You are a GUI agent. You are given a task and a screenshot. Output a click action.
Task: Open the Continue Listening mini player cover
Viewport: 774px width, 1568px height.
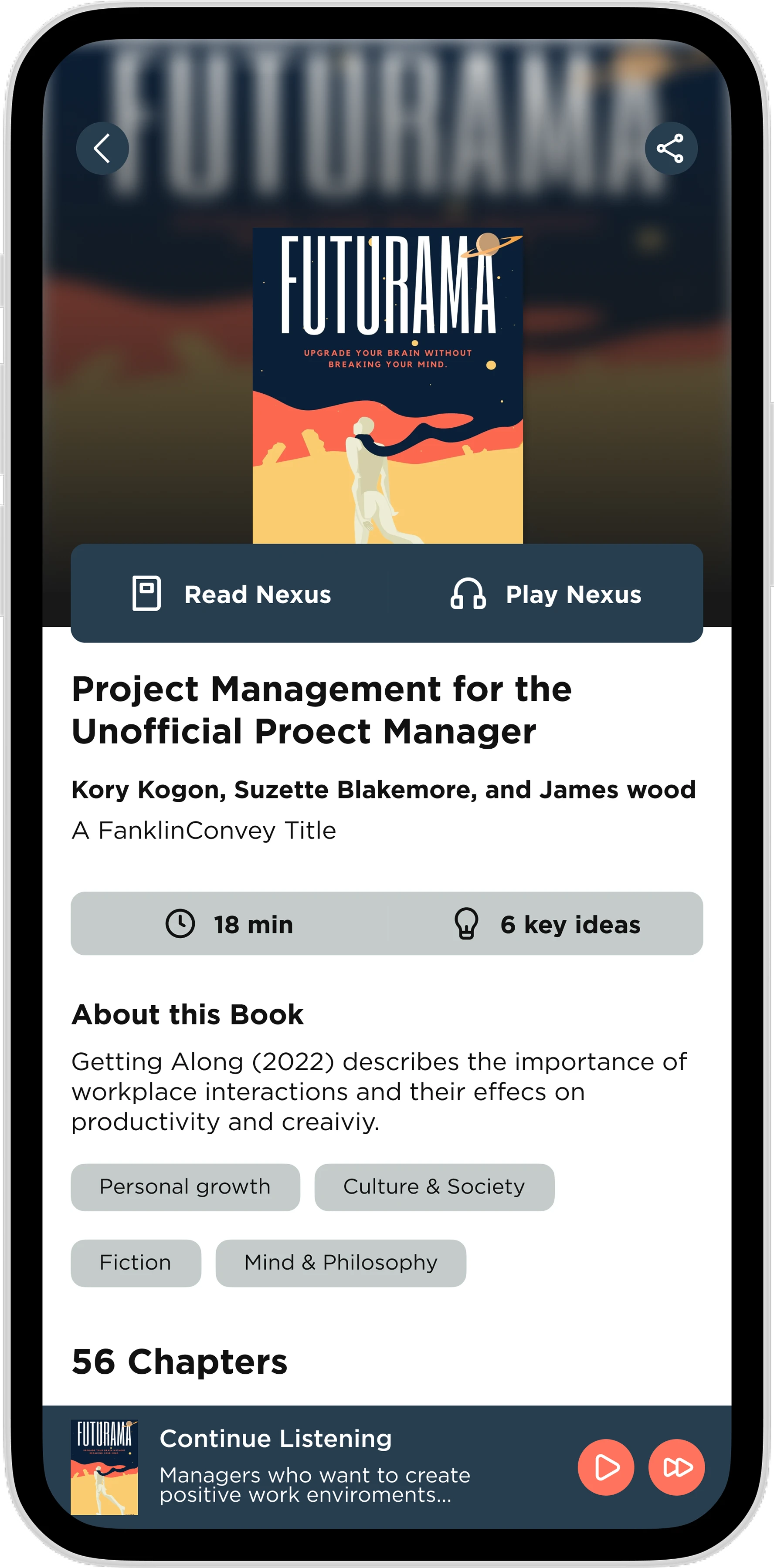tap(104, 1467)
